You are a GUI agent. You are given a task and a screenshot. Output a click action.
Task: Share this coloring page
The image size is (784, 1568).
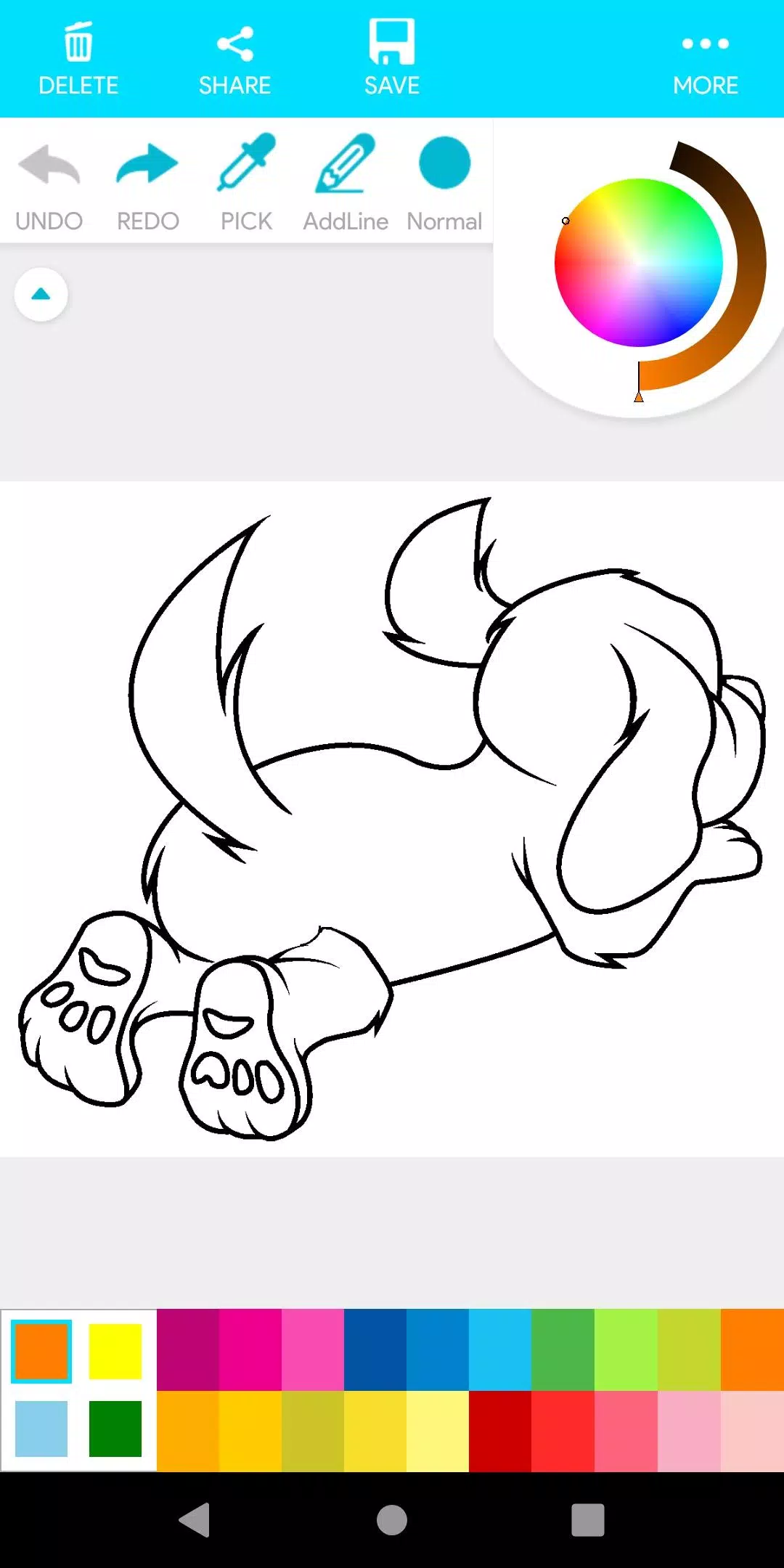pyautogui.click(x=234, y=60)
